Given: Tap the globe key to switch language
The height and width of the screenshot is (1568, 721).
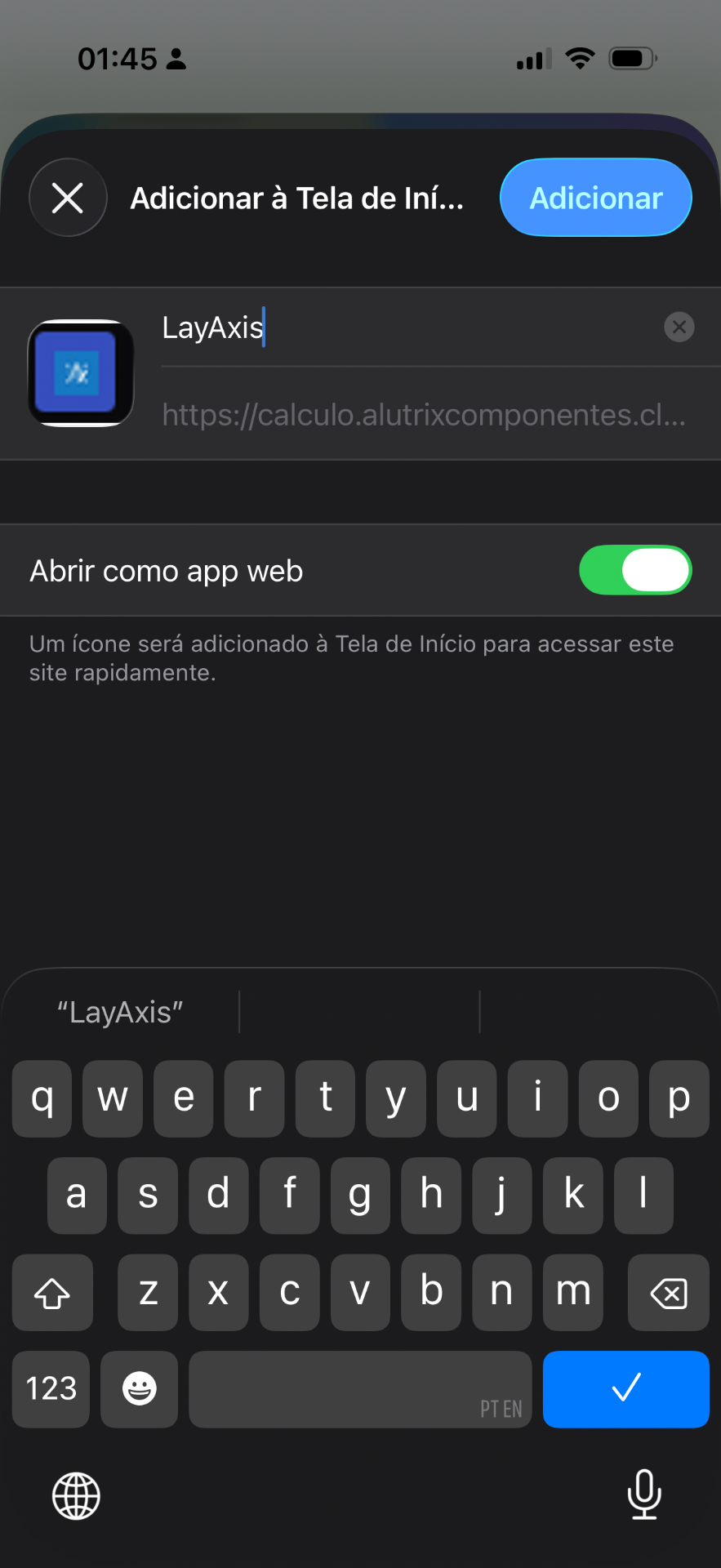Looking at the screenshot, I should pyautogui.click(x=76, y=1496).
